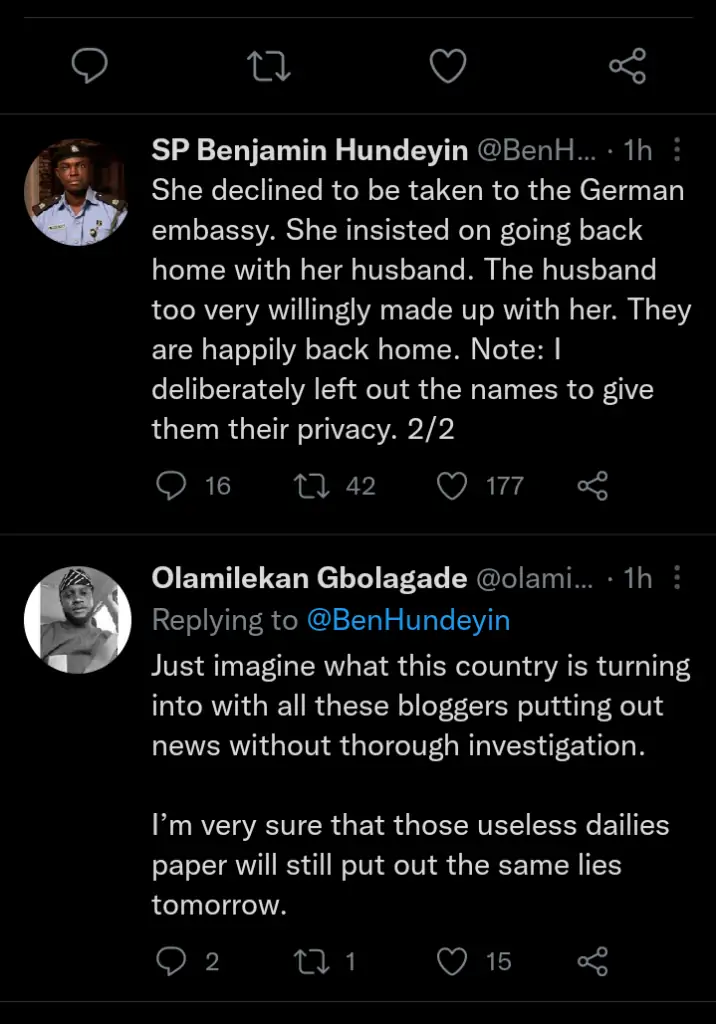Open overflow menu on Olamilekan Gbolagade's reply
The image size is (716, 1024).
pyautogui.click(x=677, y=578)
